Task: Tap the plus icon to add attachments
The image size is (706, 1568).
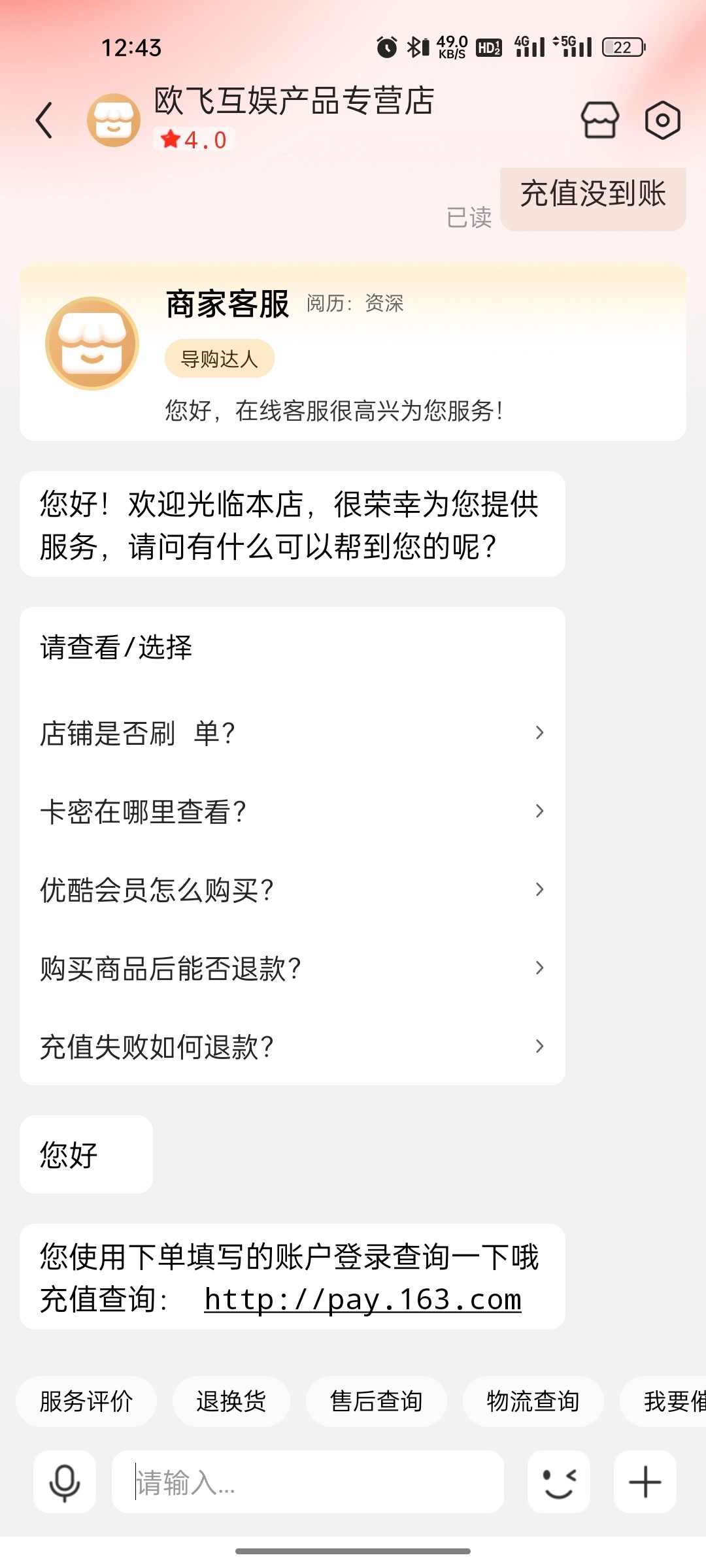Action: 645,1481
